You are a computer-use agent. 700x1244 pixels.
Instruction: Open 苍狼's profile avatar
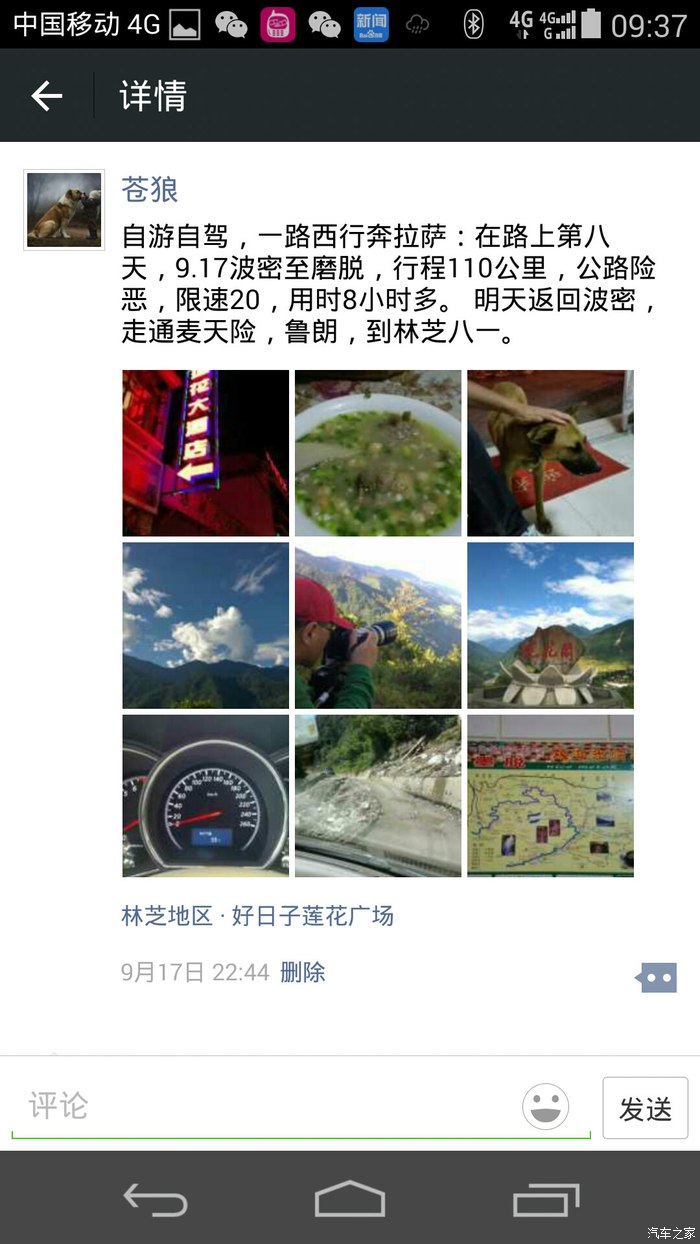64,209
